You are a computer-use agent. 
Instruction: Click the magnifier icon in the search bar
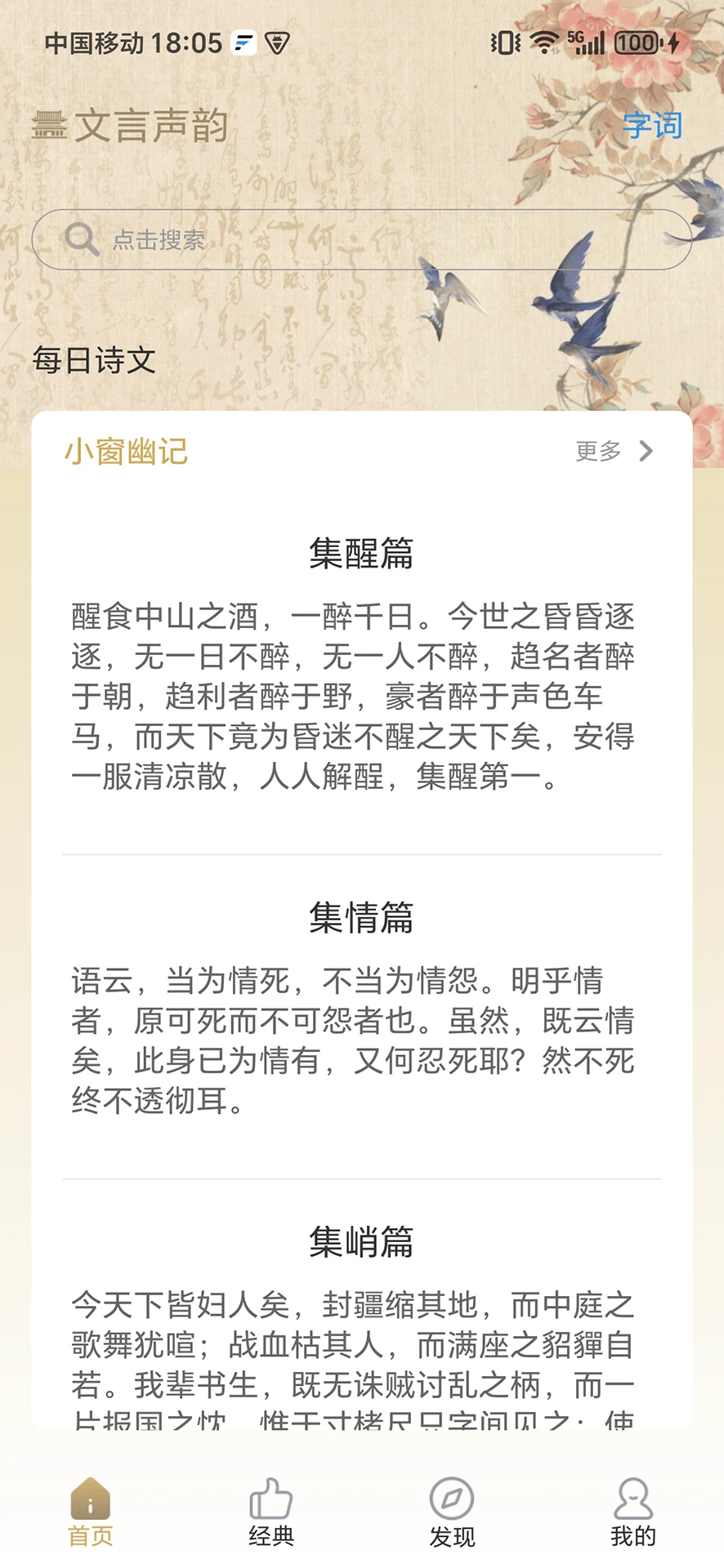click(80, 238)
